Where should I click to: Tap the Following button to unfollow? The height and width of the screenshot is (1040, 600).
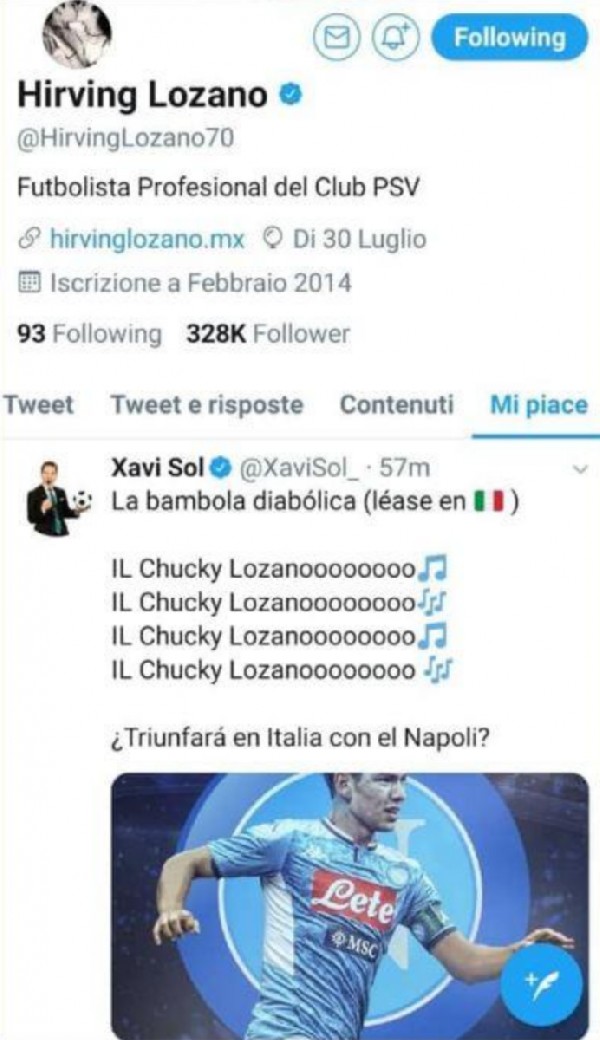pyautogui.click(x=509, y=37)
